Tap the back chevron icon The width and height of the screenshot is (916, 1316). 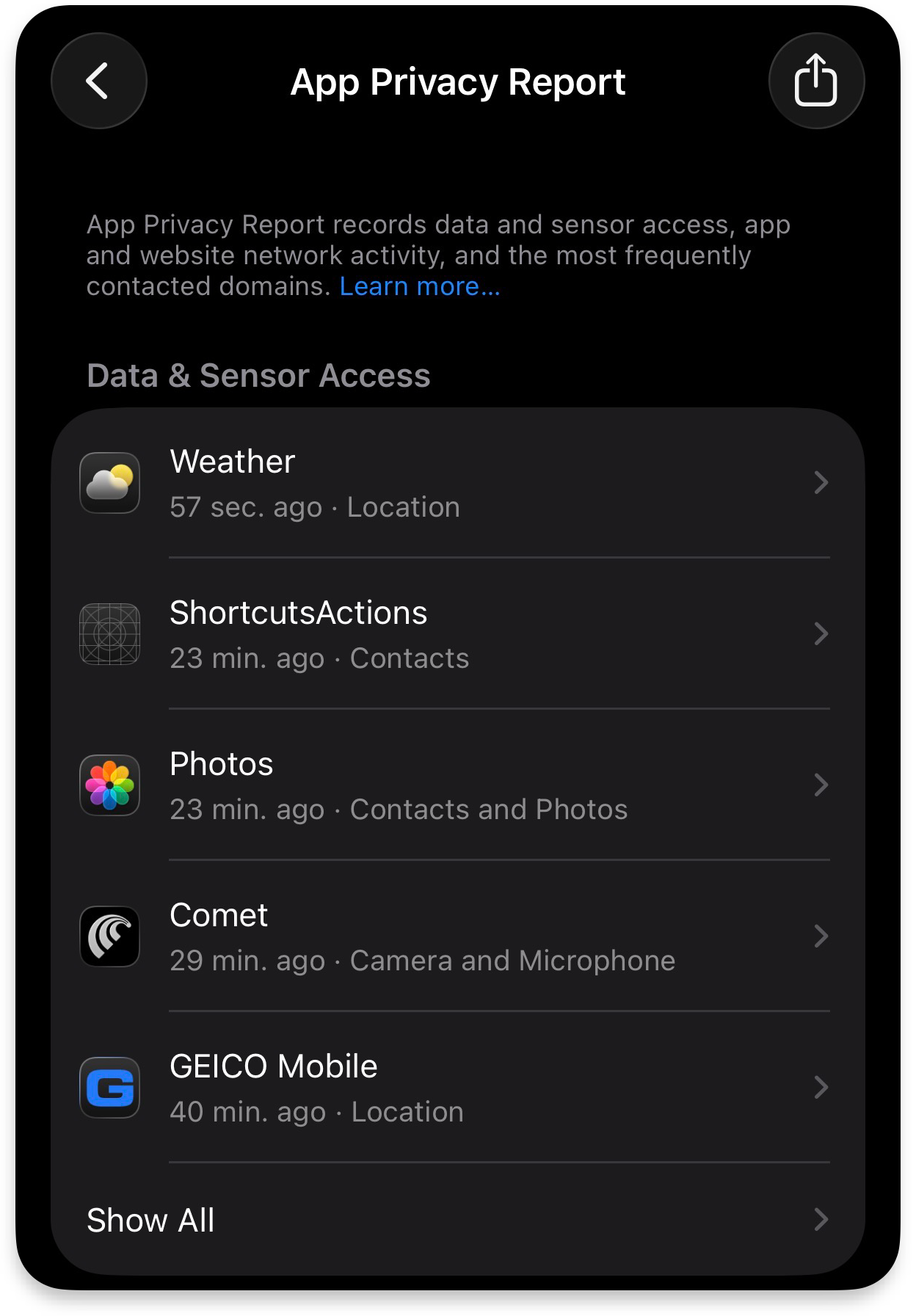coord(98,81)
